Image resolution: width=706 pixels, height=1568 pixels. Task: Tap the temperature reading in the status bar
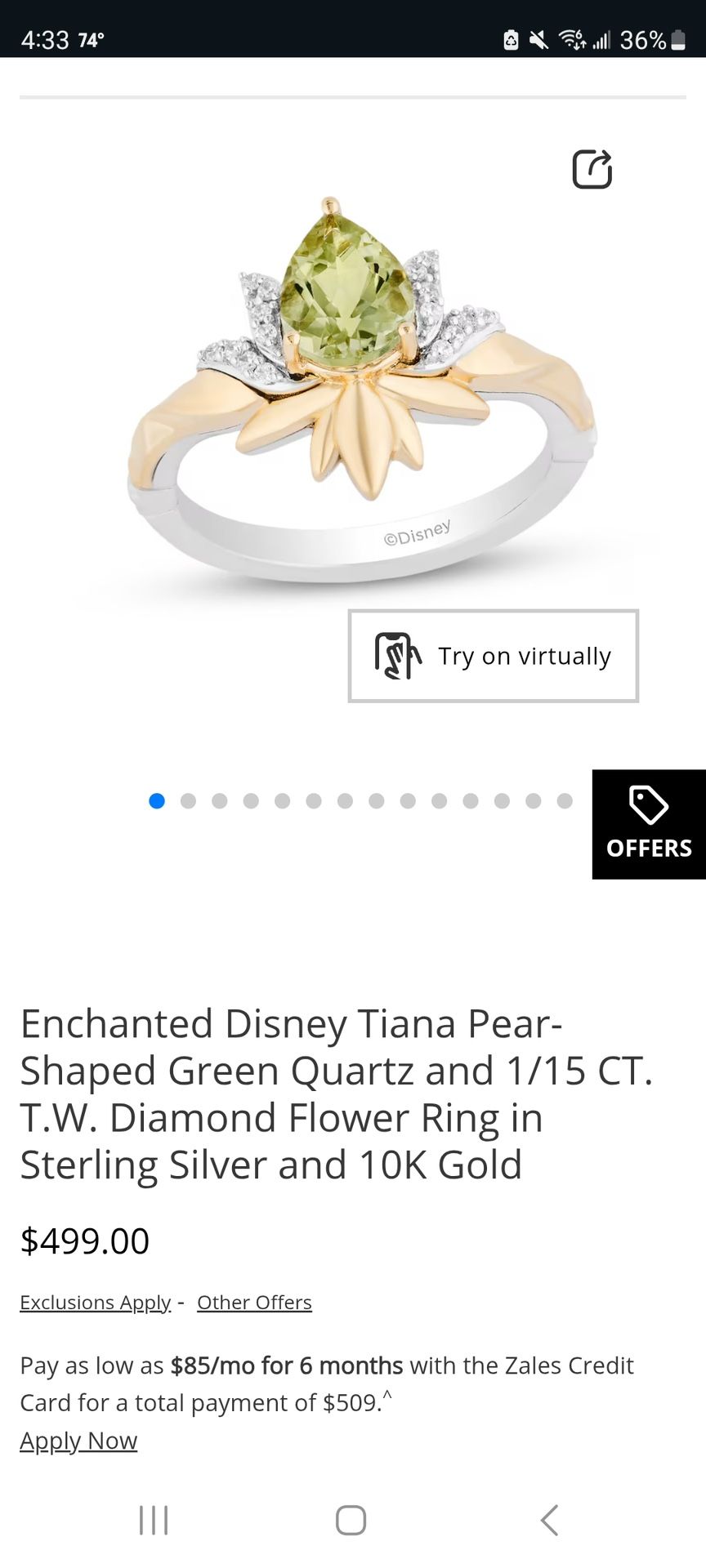90,39
